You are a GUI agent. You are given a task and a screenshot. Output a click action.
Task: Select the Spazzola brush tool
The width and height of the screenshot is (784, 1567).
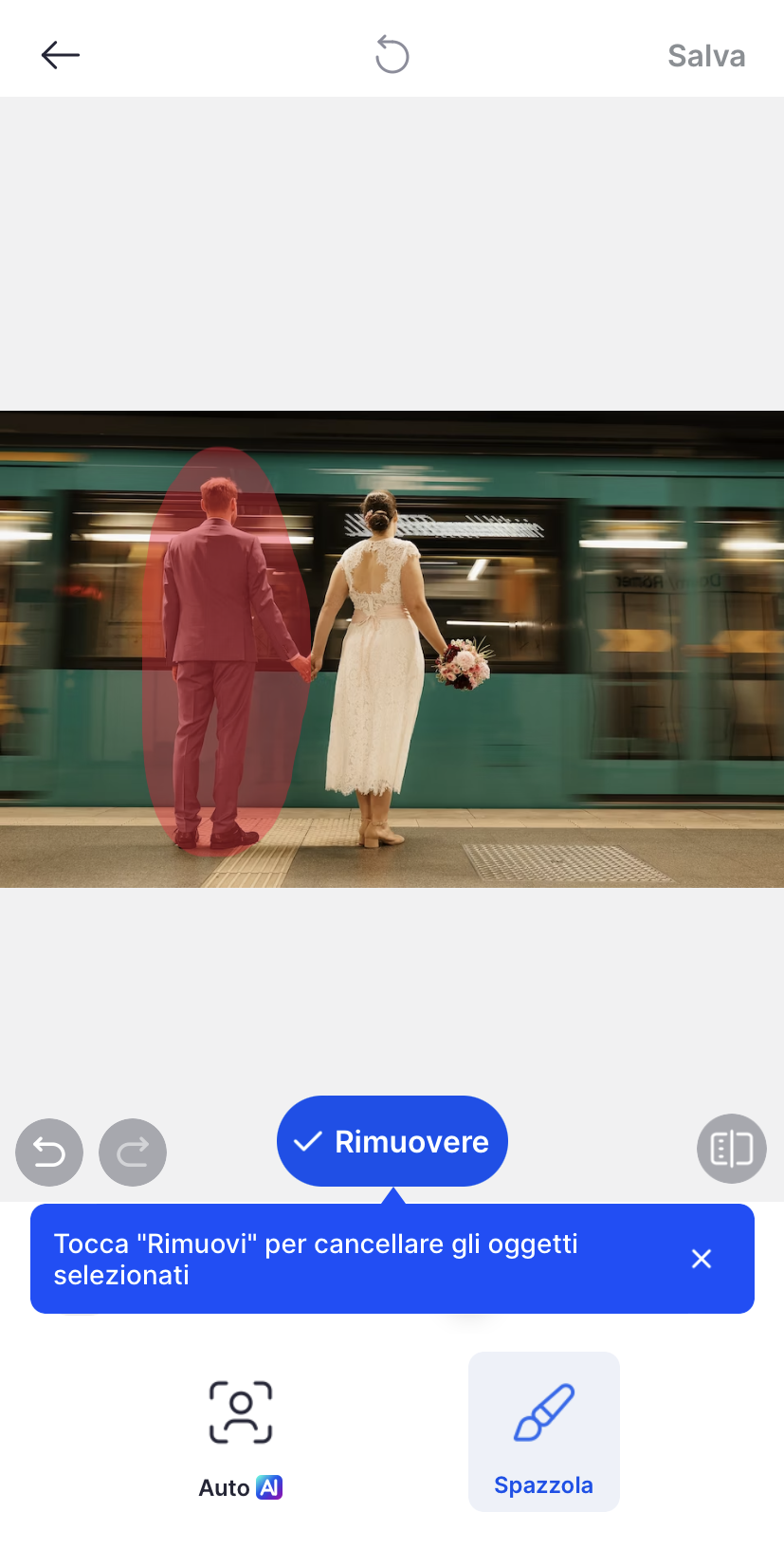click(x=543, y=1431)
